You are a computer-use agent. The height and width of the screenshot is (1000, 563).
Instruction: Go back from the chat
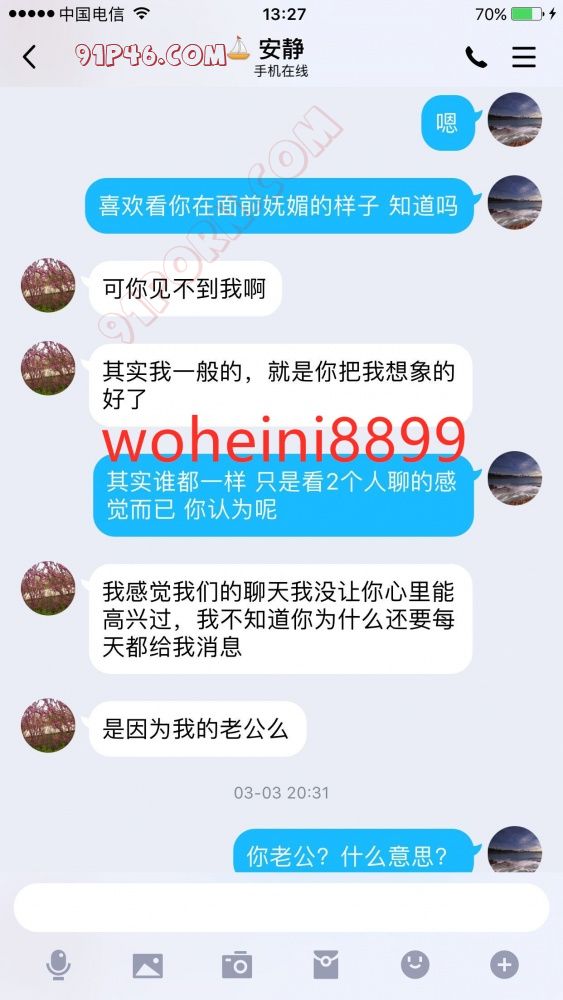(29, 57)
